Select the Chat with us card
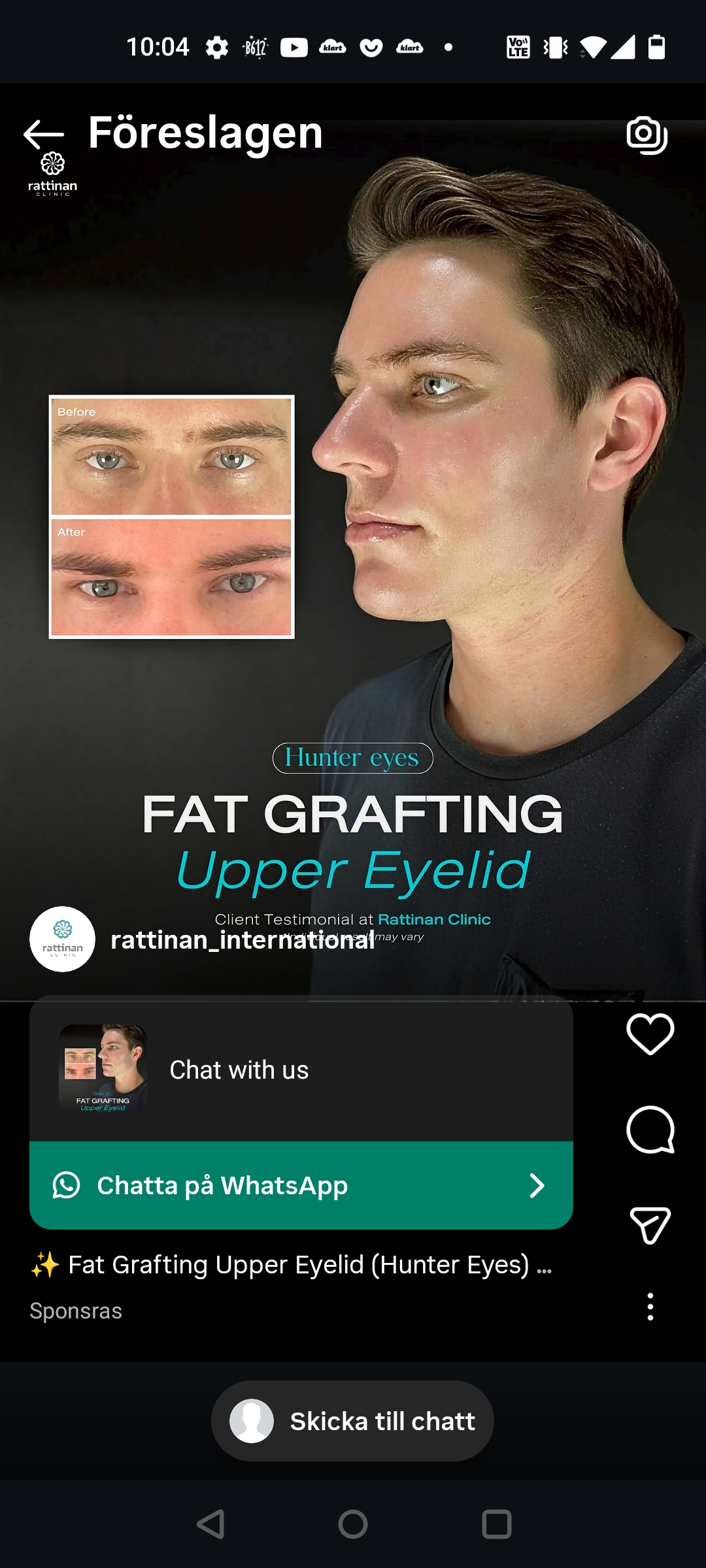 click(239, 1070)
